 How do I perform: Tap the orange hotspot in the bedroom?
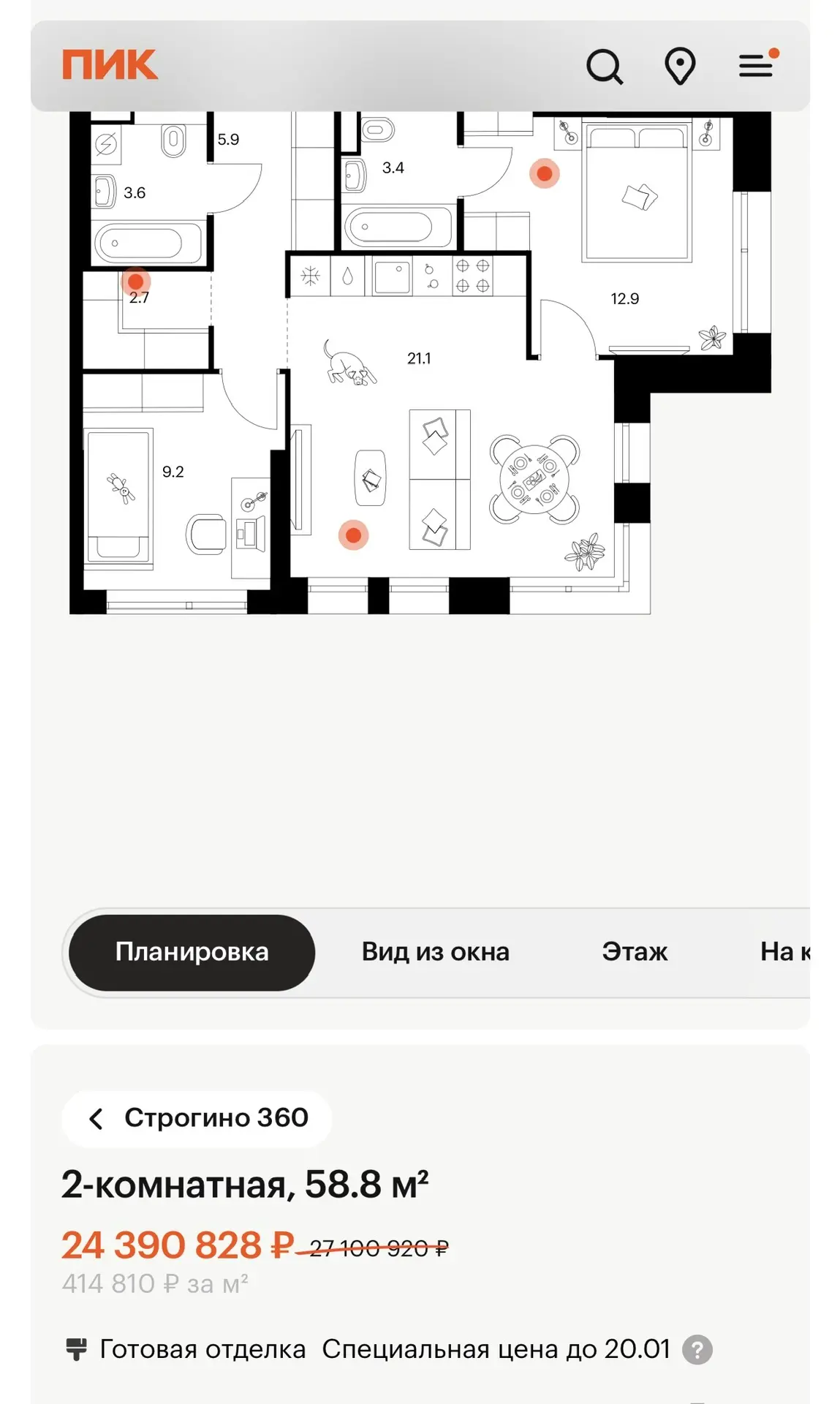pyautogui.click(x=545, y=173)
